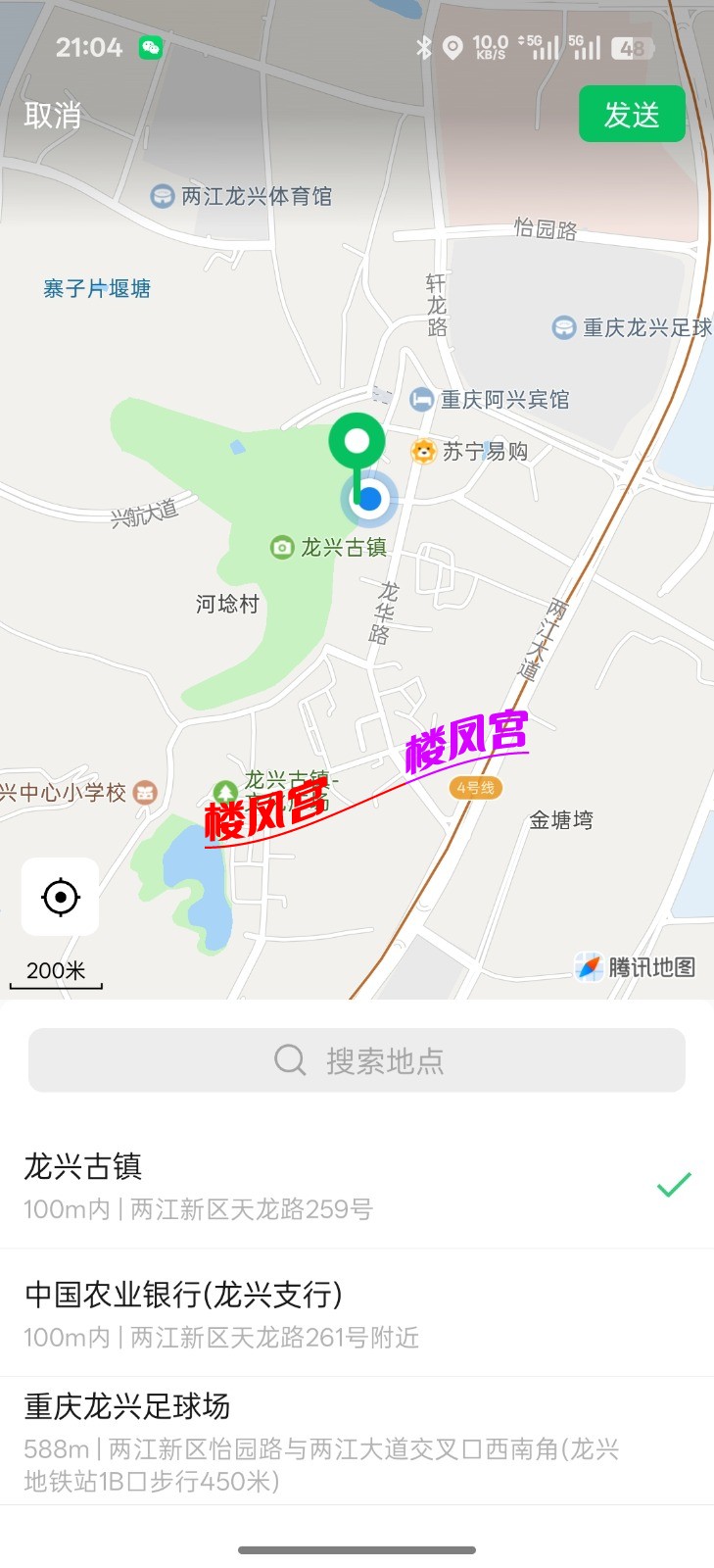The width and height of the screenshot is (714, 1568).
Task: Tap the 龙兴古镇 scenic spot icon on map
Action: (281, 548)
